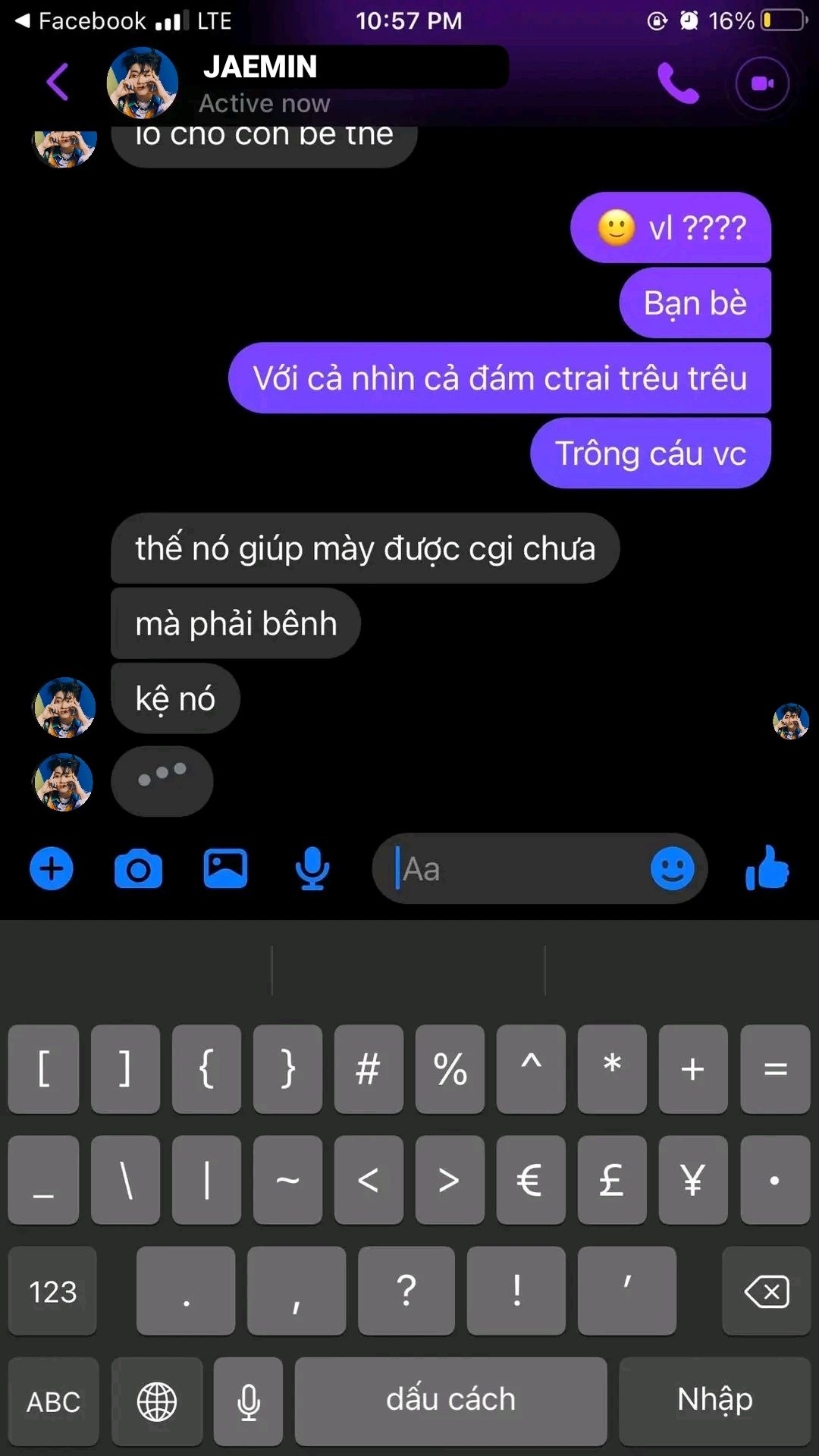Screen dimensions: 819x1456
Task: Tap the Nhập return key
Action: pyautogui.click(x=715, y=1401)
